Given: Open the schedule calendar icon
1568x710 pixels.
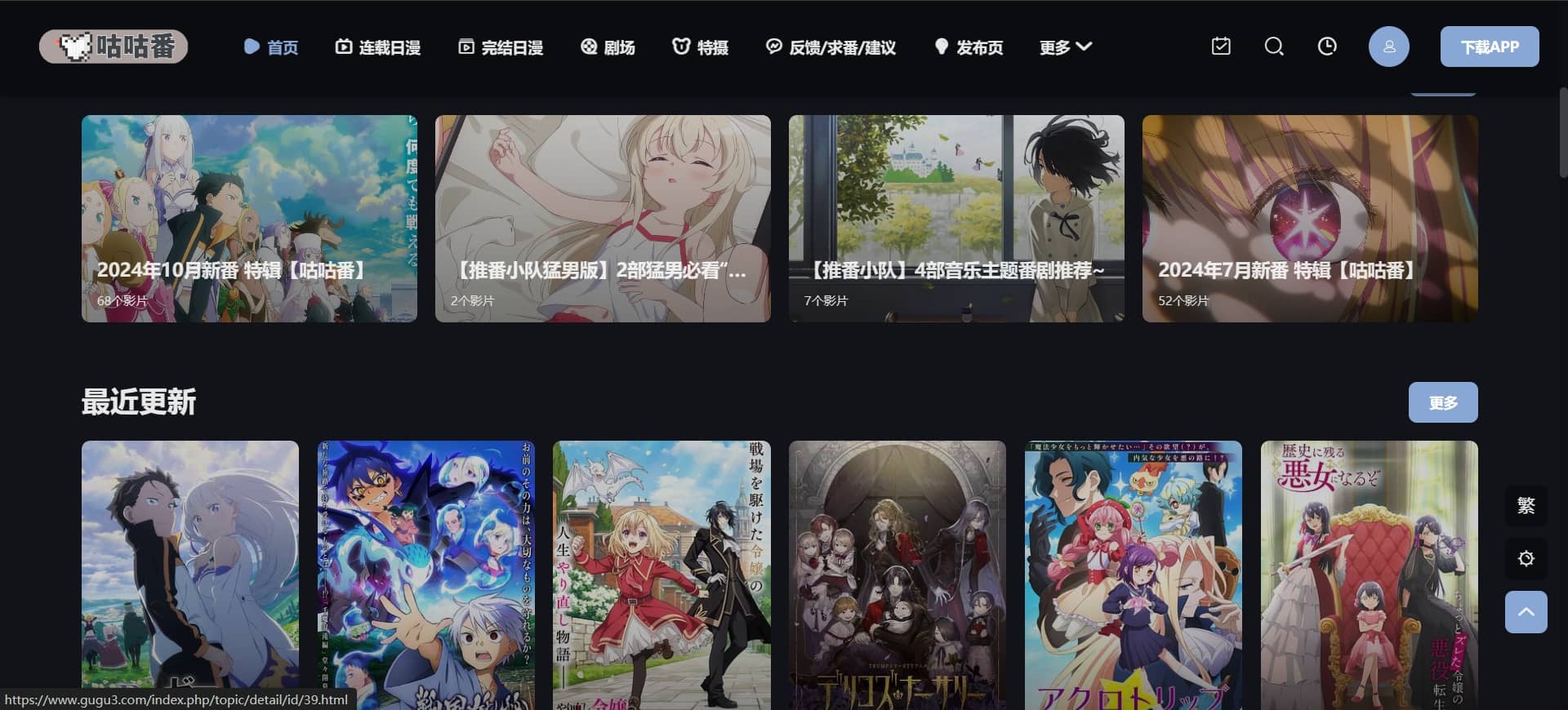Looking at the screenshot, I should pos(1221,47).
